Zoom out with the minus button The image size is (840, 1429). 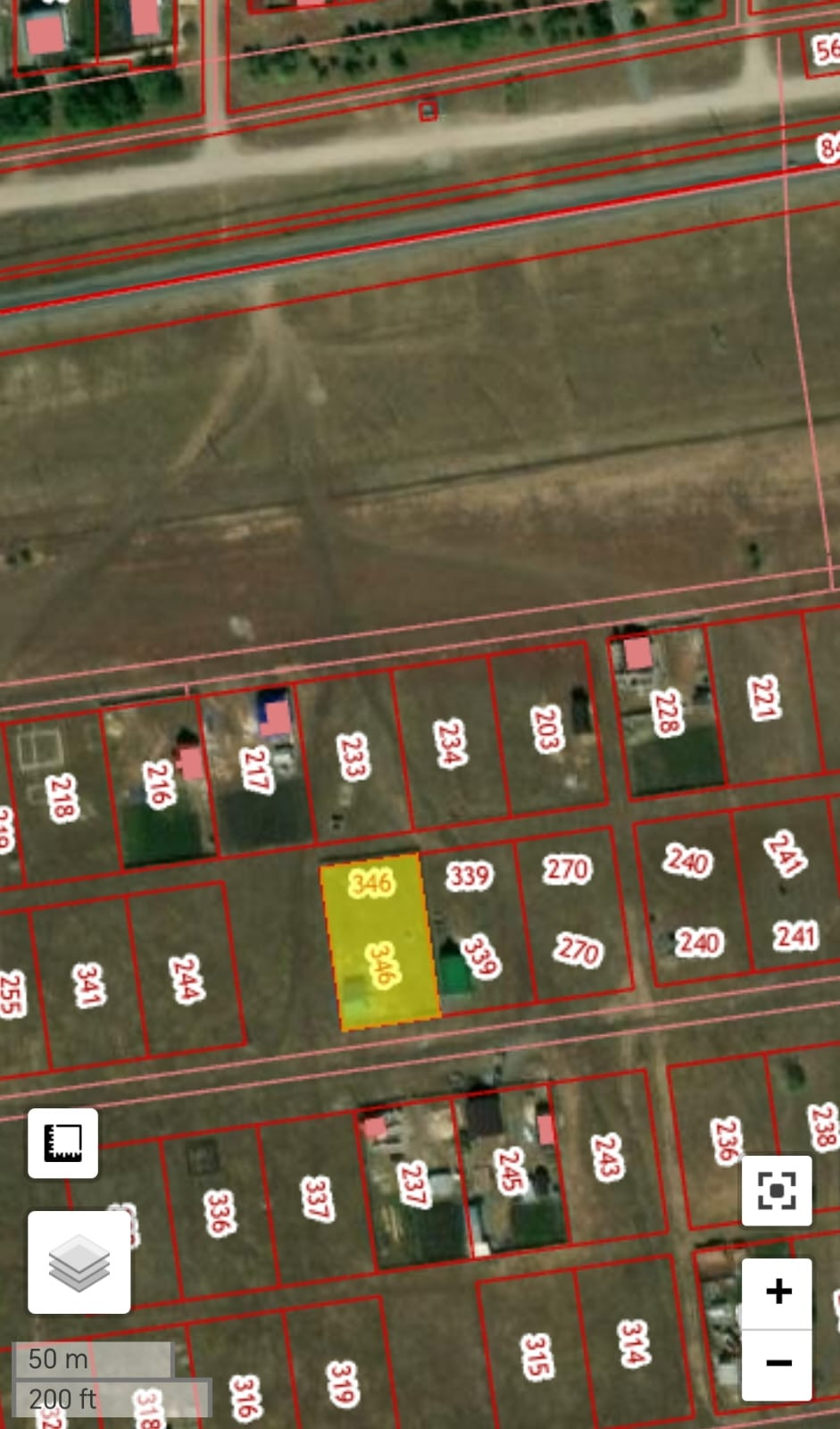pyautogui.click(x=778, y=1363)
